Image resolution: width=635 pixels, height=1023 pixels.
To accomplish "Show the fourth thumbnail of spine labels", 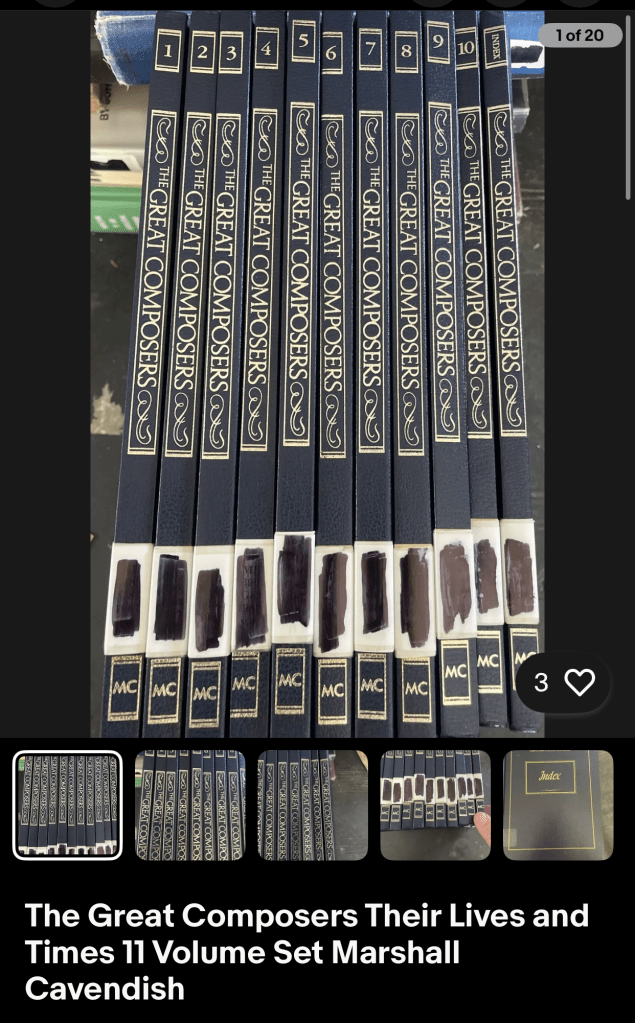I will pyautogui.click(x=435, y=805).
